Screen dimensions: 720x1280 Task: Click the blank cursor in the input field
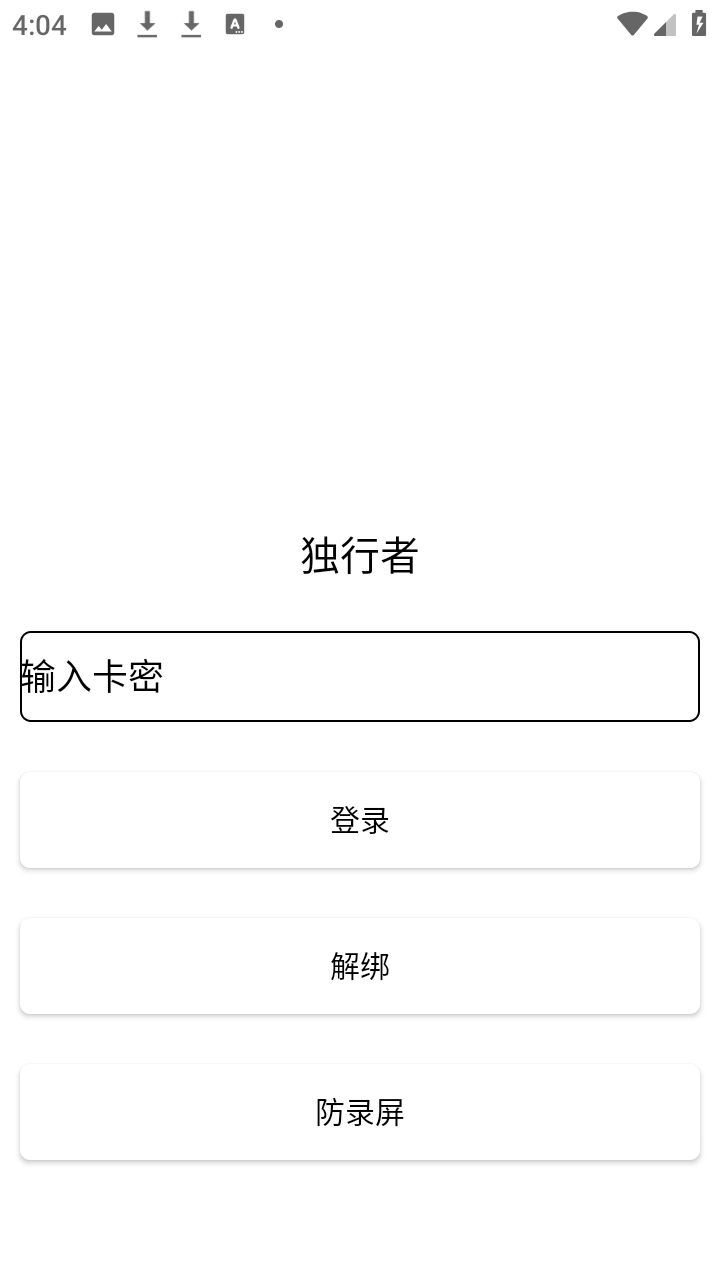(22, 676)
